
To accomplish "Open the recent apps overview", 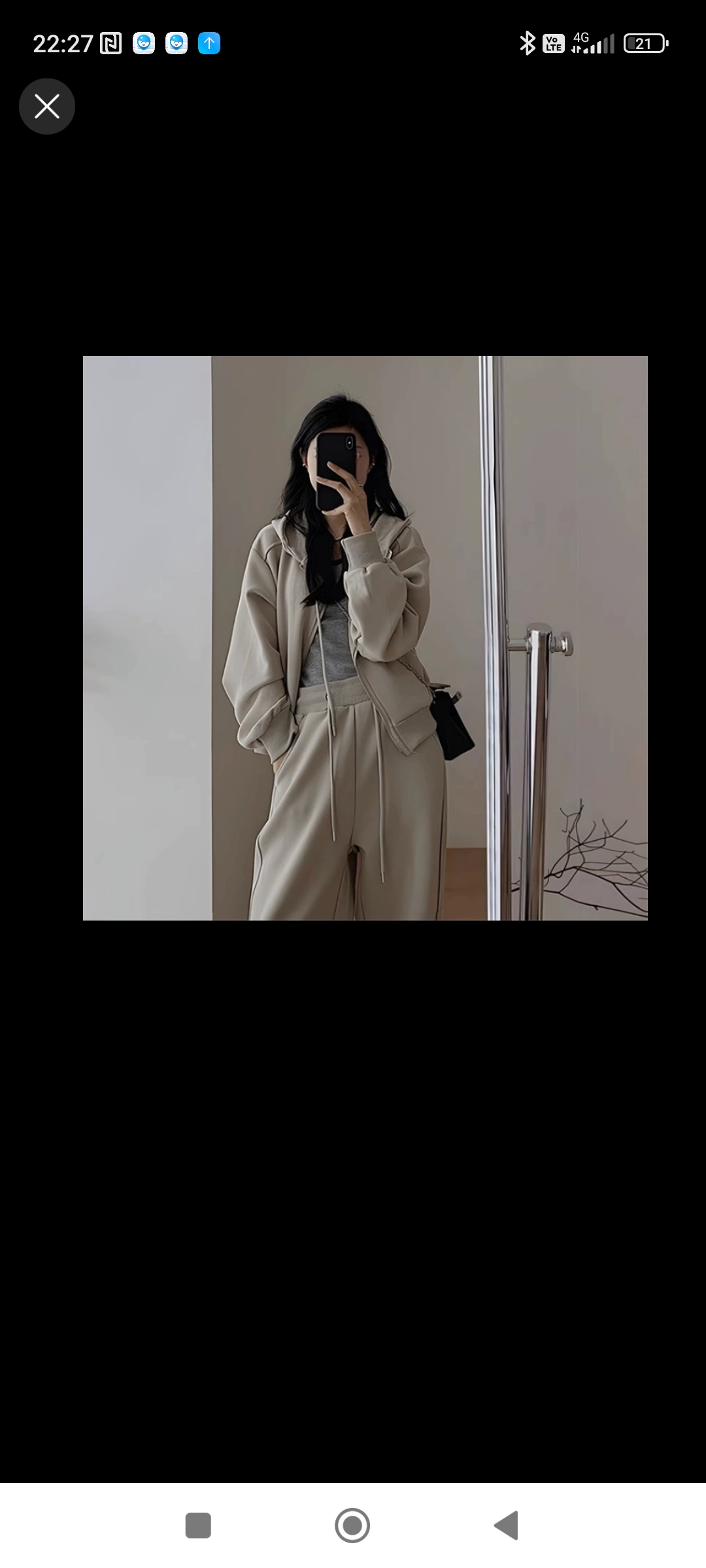I will [198, 1526].
